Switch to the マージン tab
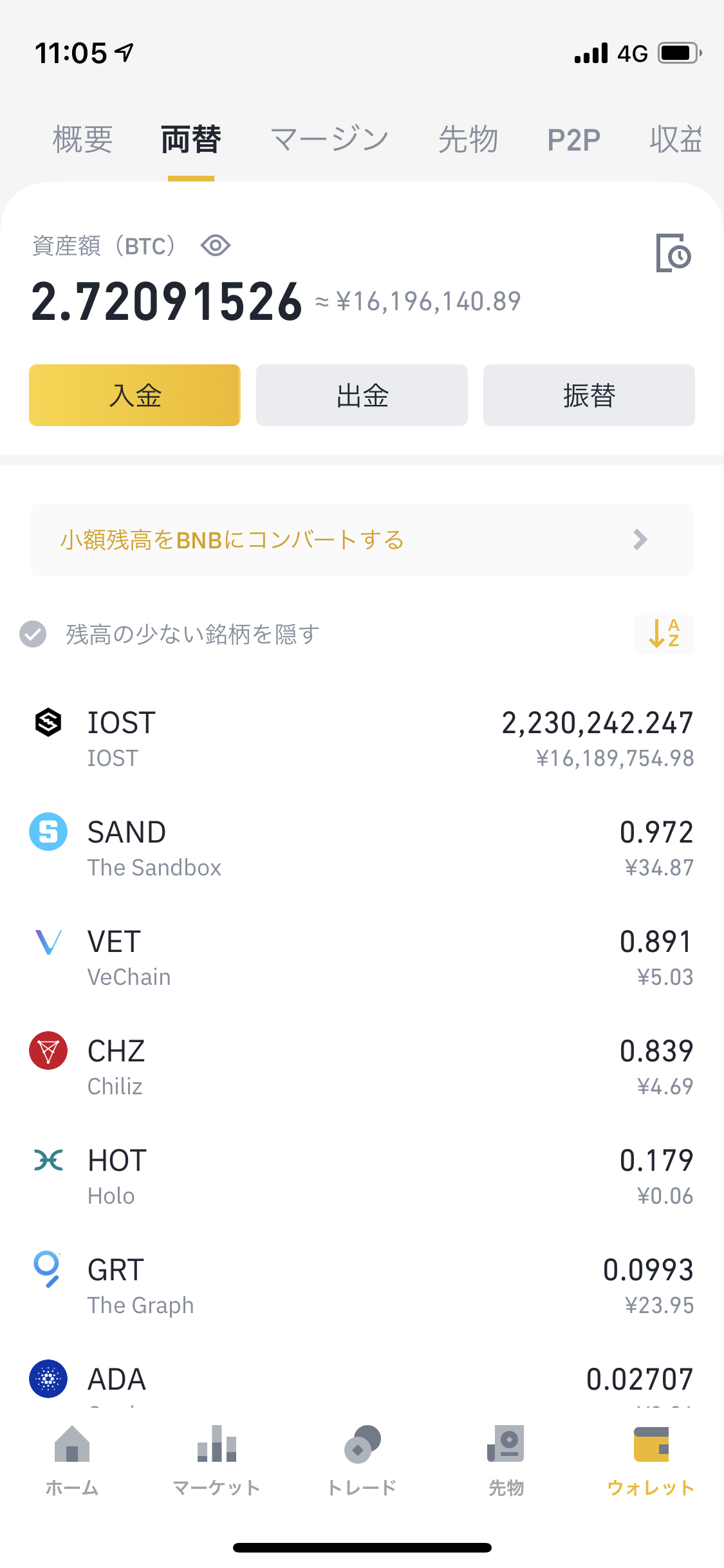 coord(330,140)
